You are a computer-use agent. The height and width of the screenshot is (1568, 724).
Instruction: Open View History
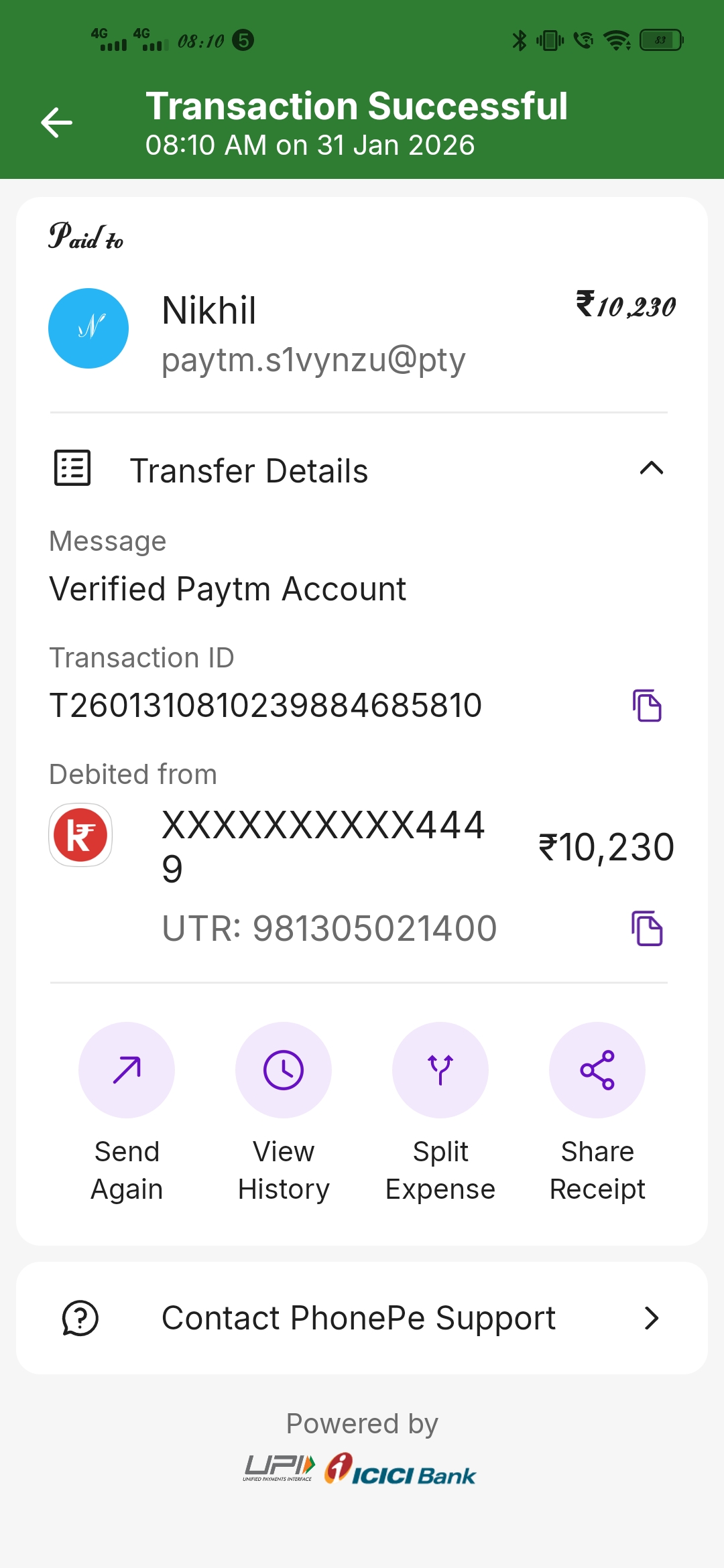[284, 1070]
